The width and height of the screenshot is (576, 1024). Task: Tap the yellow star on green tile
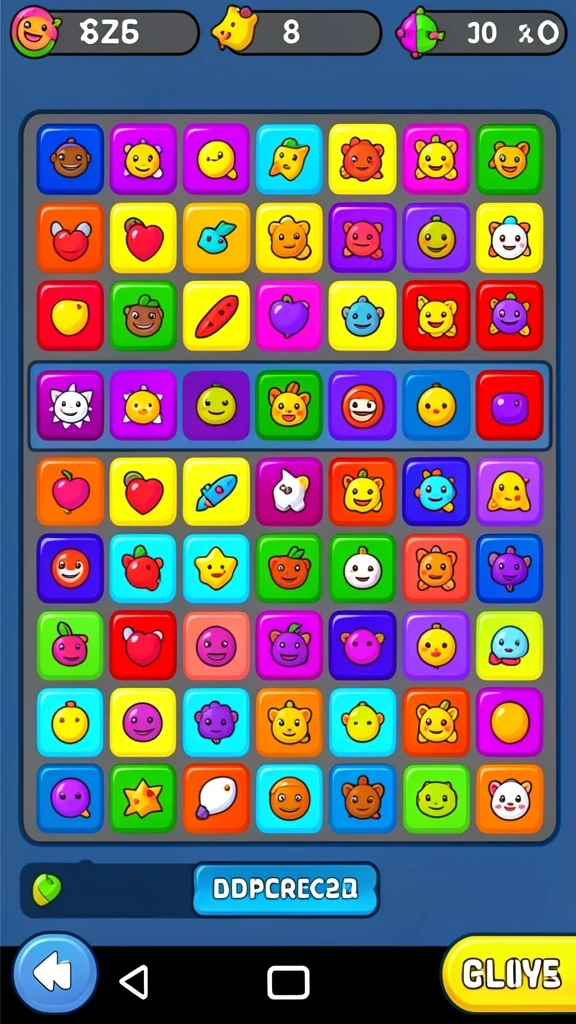(x=143, y=799)
